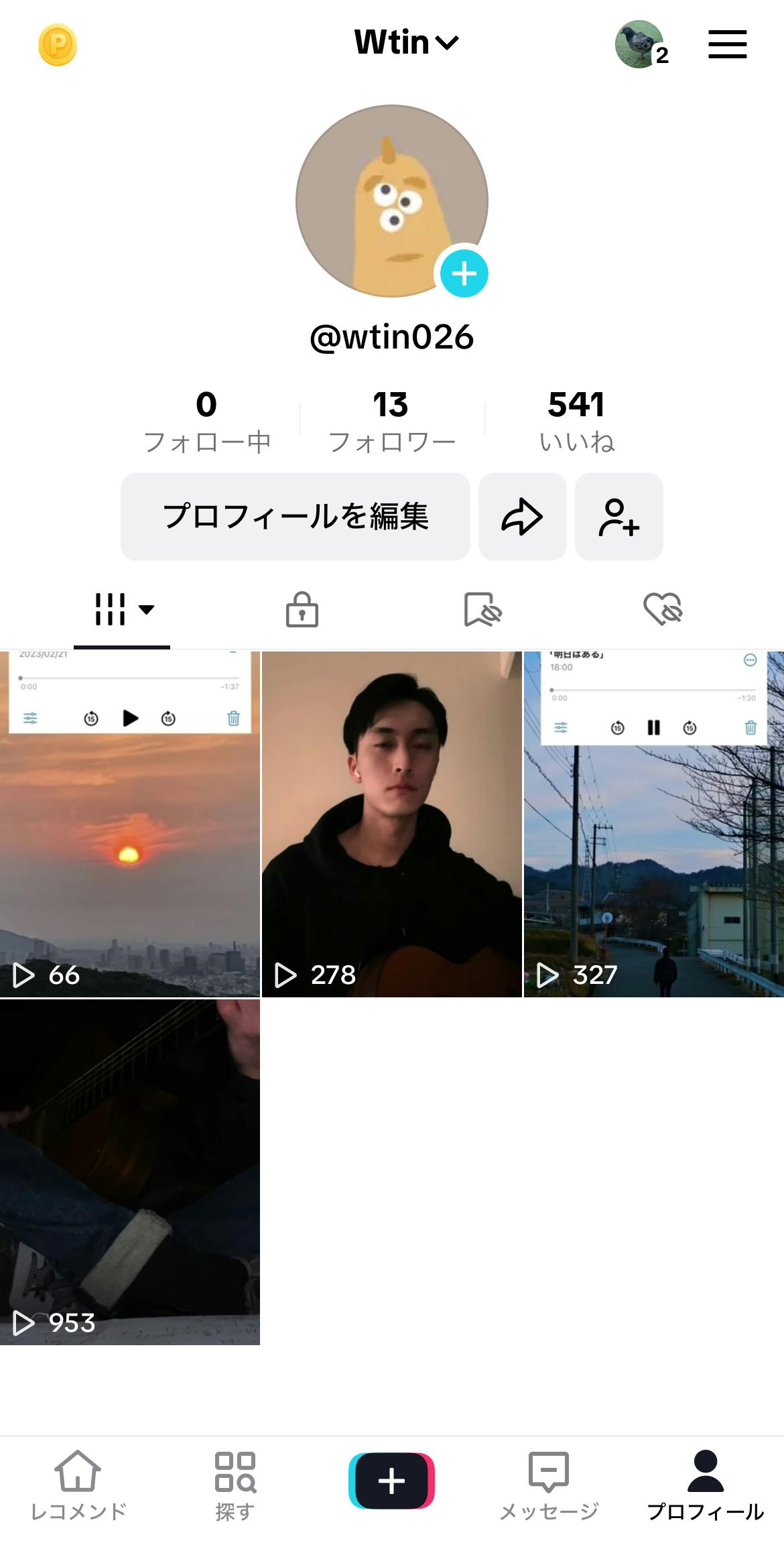Switch to the private videos lock tab
Image resolution: width=784 pixels, height=1557 pixels.
click(302, 609)
